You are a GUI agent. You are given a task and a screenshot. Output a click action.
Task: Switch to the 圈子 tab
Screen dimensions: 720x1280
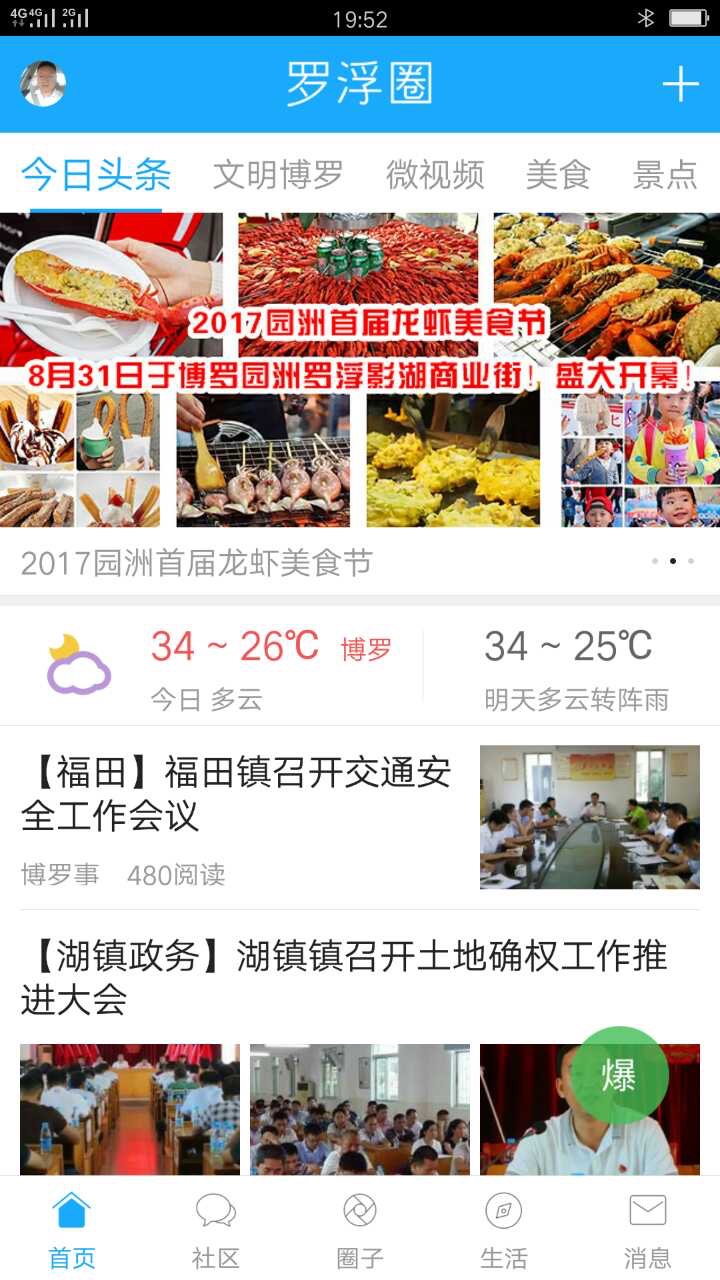pyautogui.click(x=360, y=1228)
